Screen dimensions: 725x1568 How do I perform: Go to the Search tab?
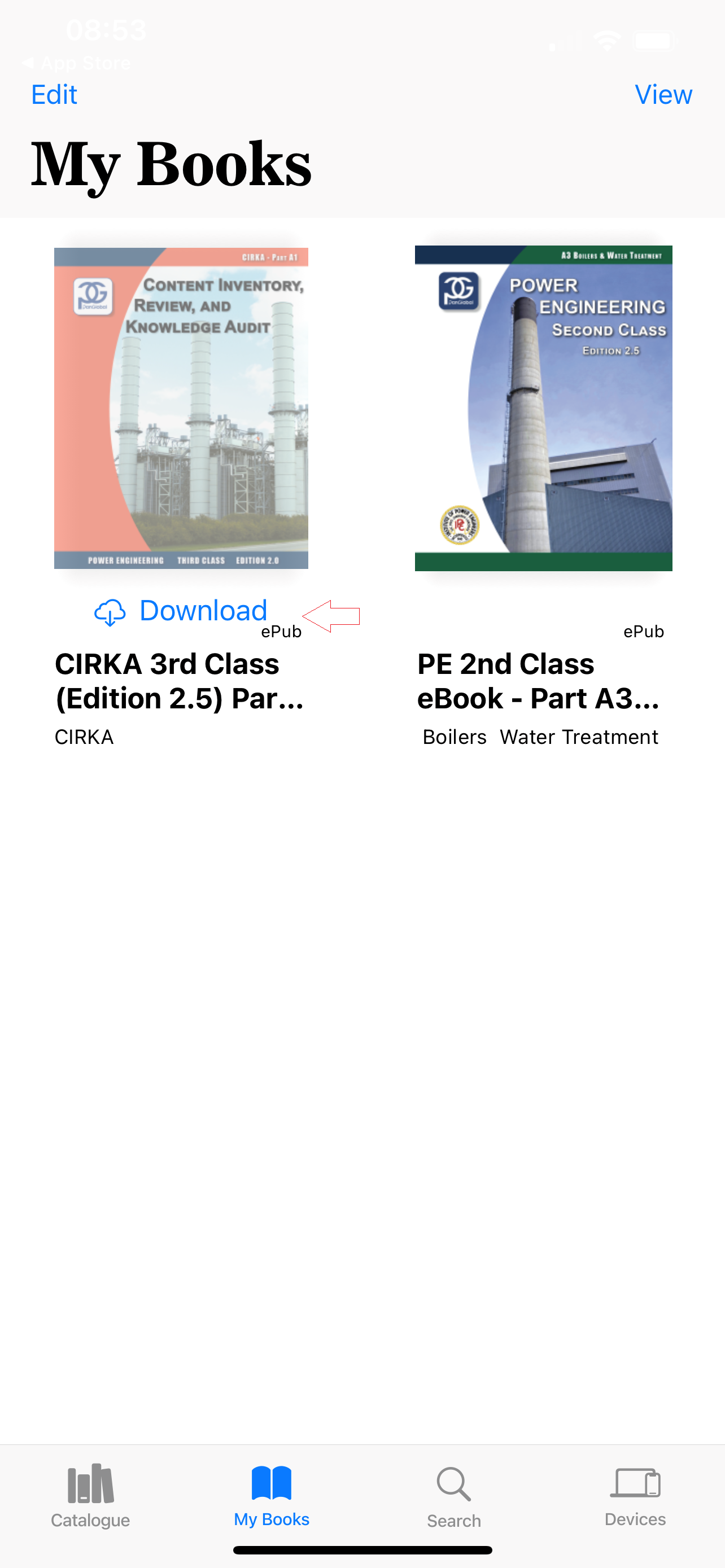pos(453,1496)
